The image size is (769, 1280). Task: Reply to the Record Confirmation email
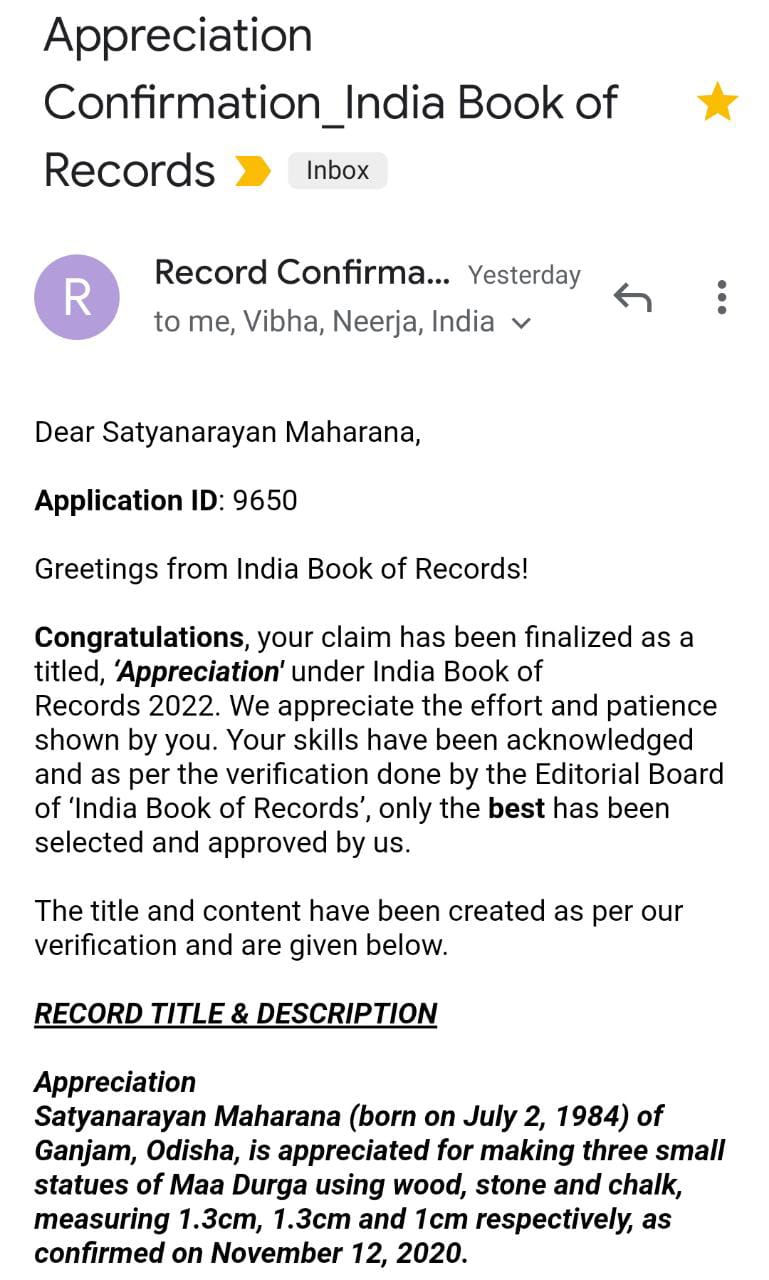(x=632, y=297)
